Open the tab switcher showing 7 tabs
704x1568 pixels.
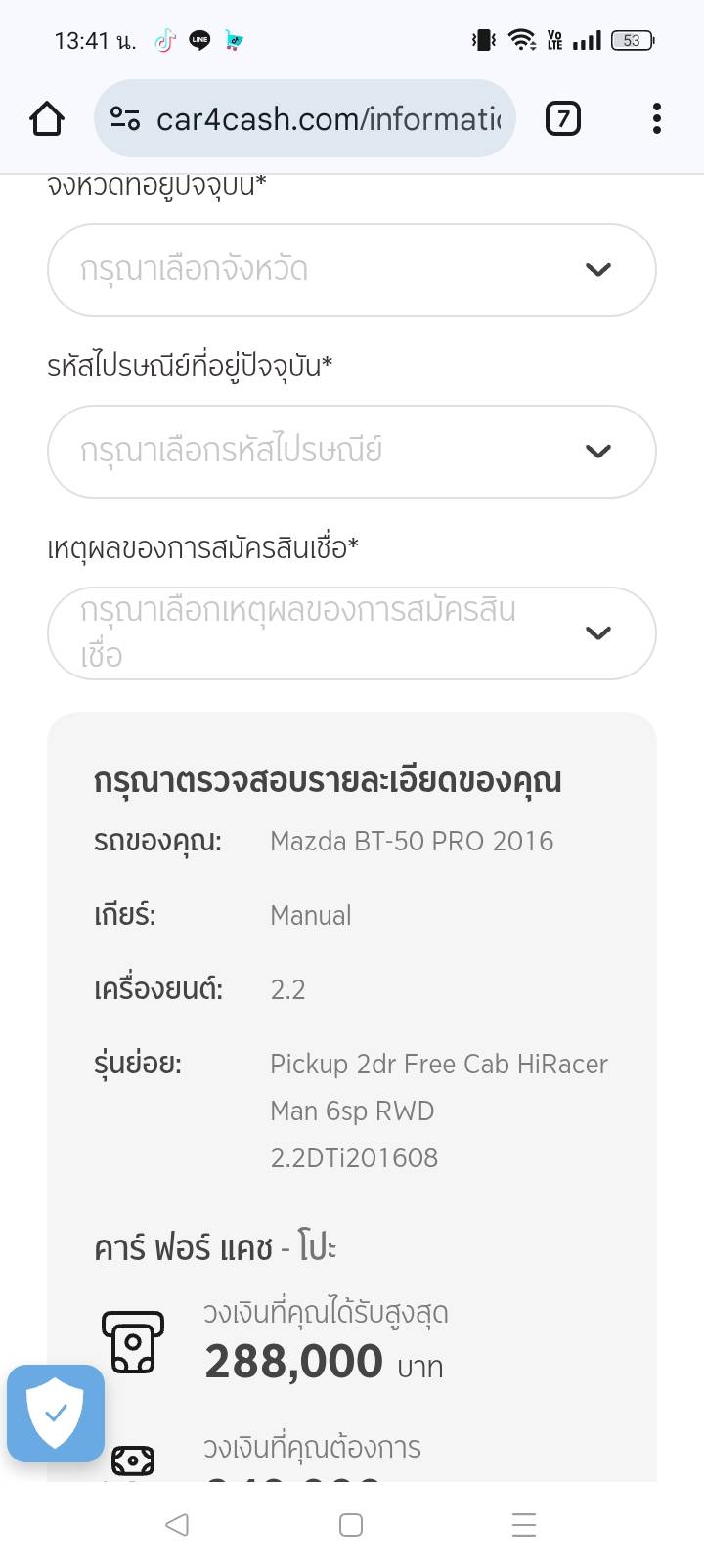[x=562, y=119]
